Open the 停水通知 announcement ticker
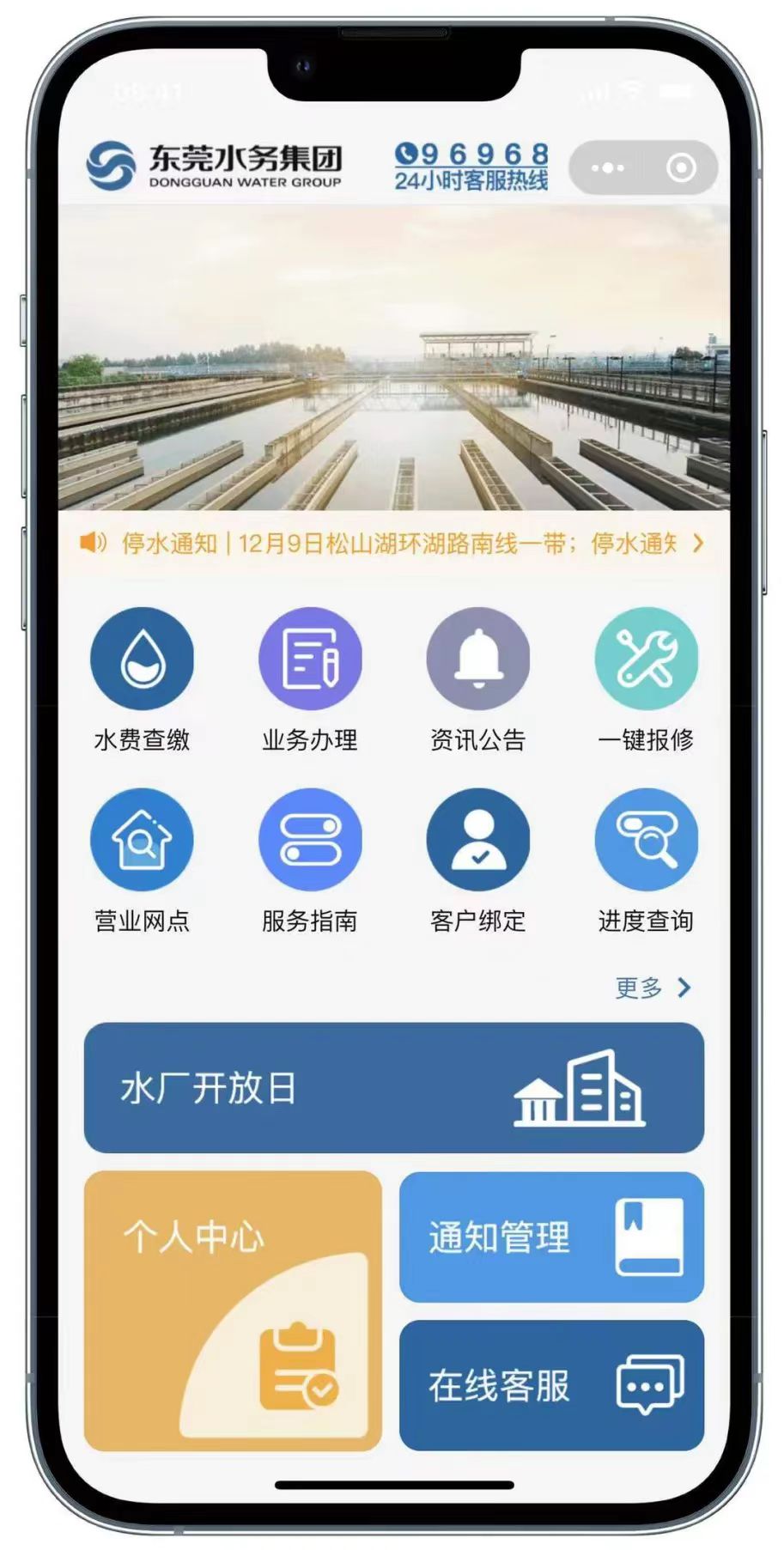This screenshot has width=784, height=1550. (392, 543)
